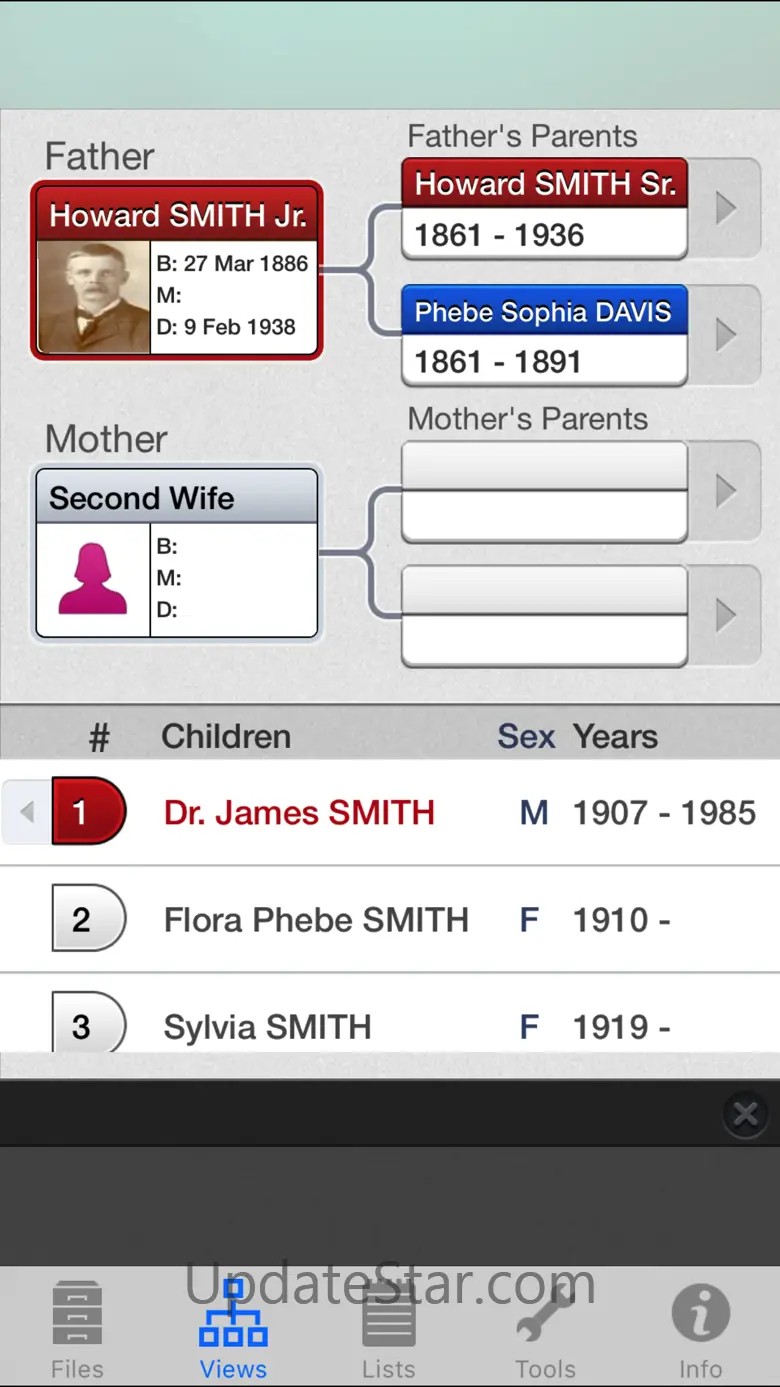Tap the left arrow beside child number 1

(x=27, y=812)
